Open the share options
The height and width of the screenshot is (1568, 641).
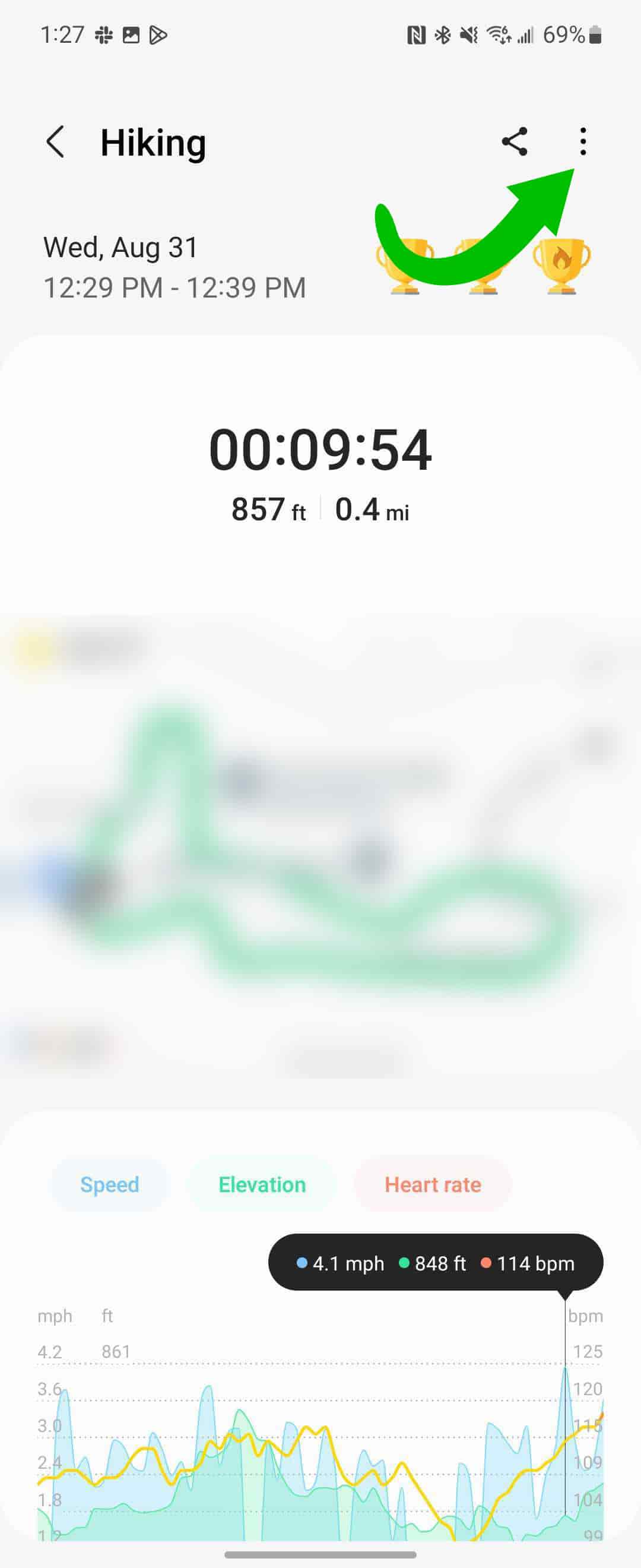pyautogui.click(x=515, y=142)
